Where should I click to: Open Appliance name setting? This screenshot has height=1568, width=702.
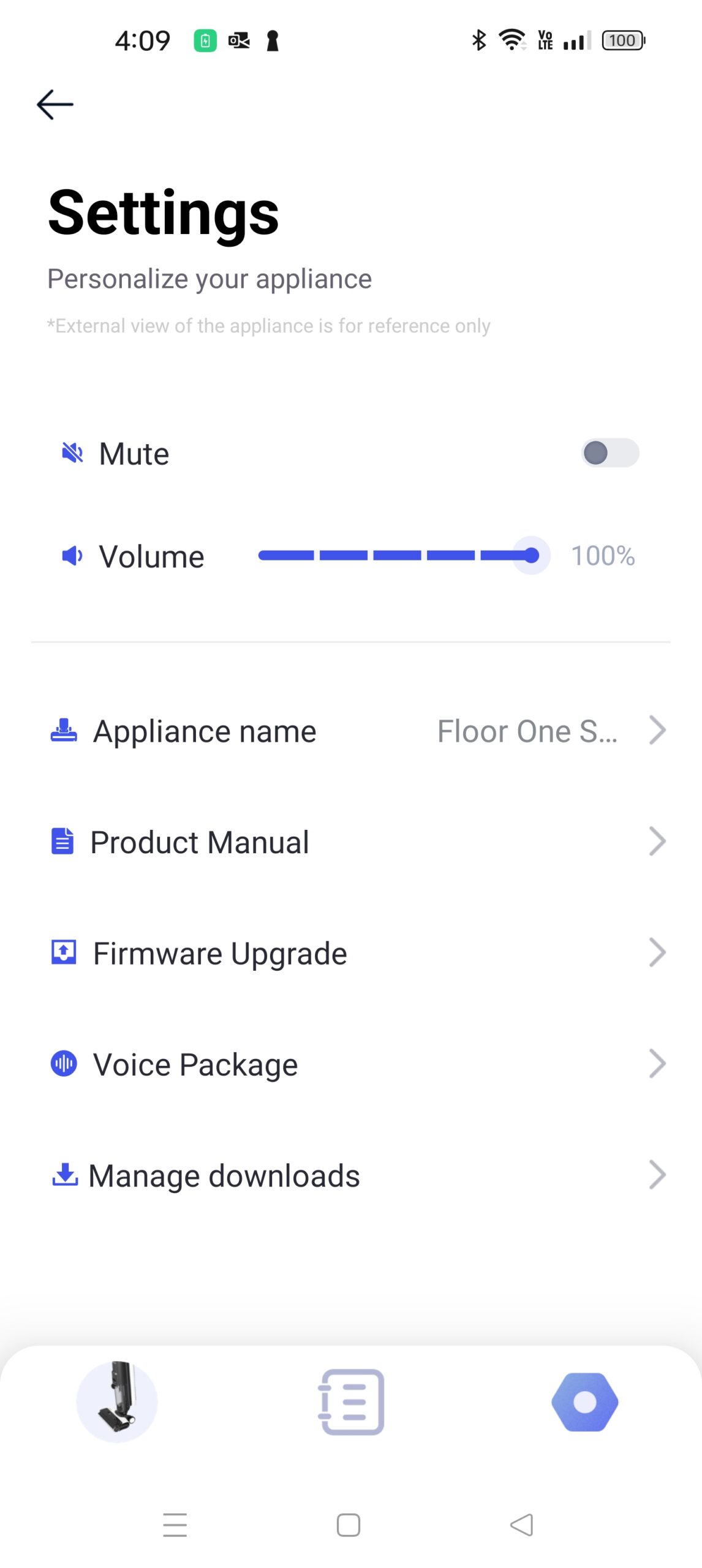pyautogui.click(x=351, y=731)
